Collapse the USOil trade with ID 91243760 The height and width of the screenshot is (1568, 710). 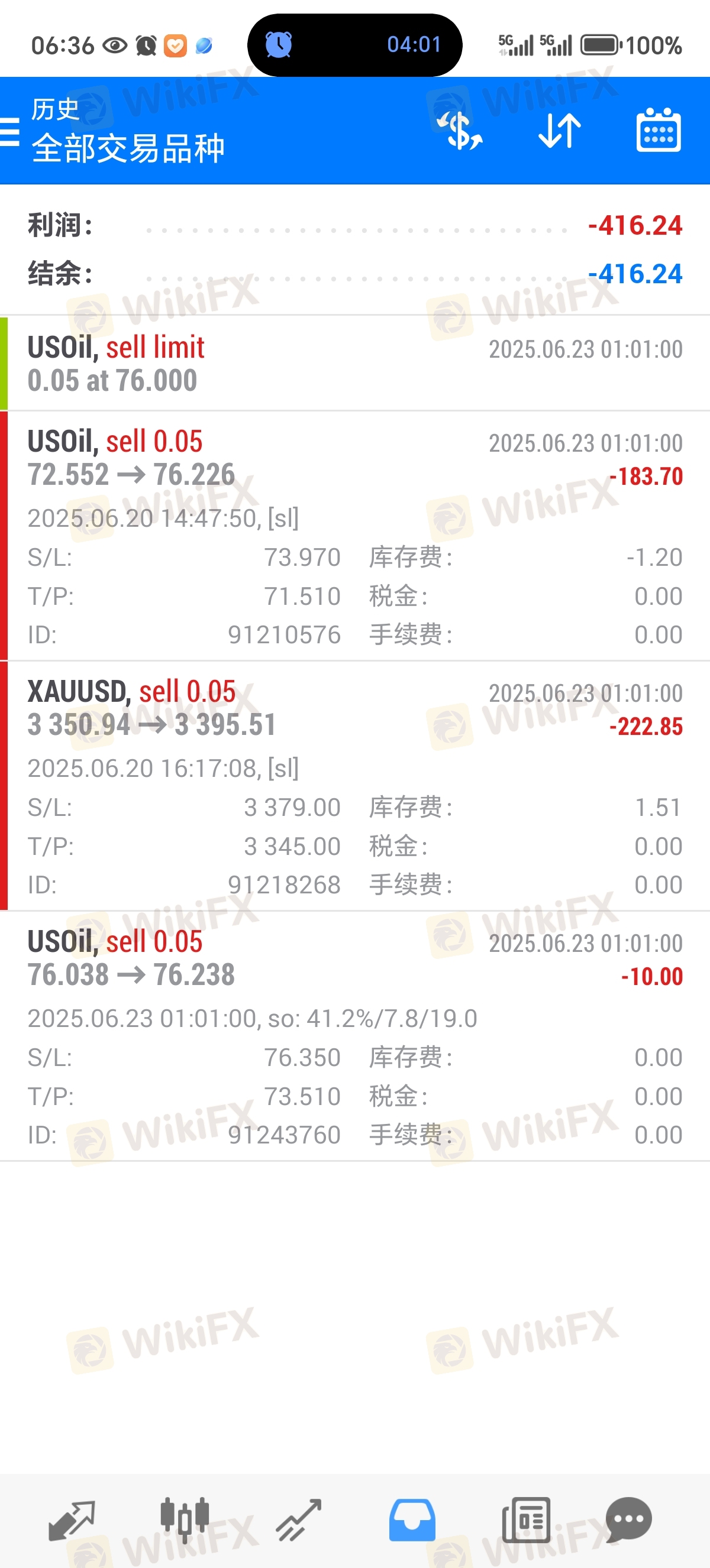355,1036
